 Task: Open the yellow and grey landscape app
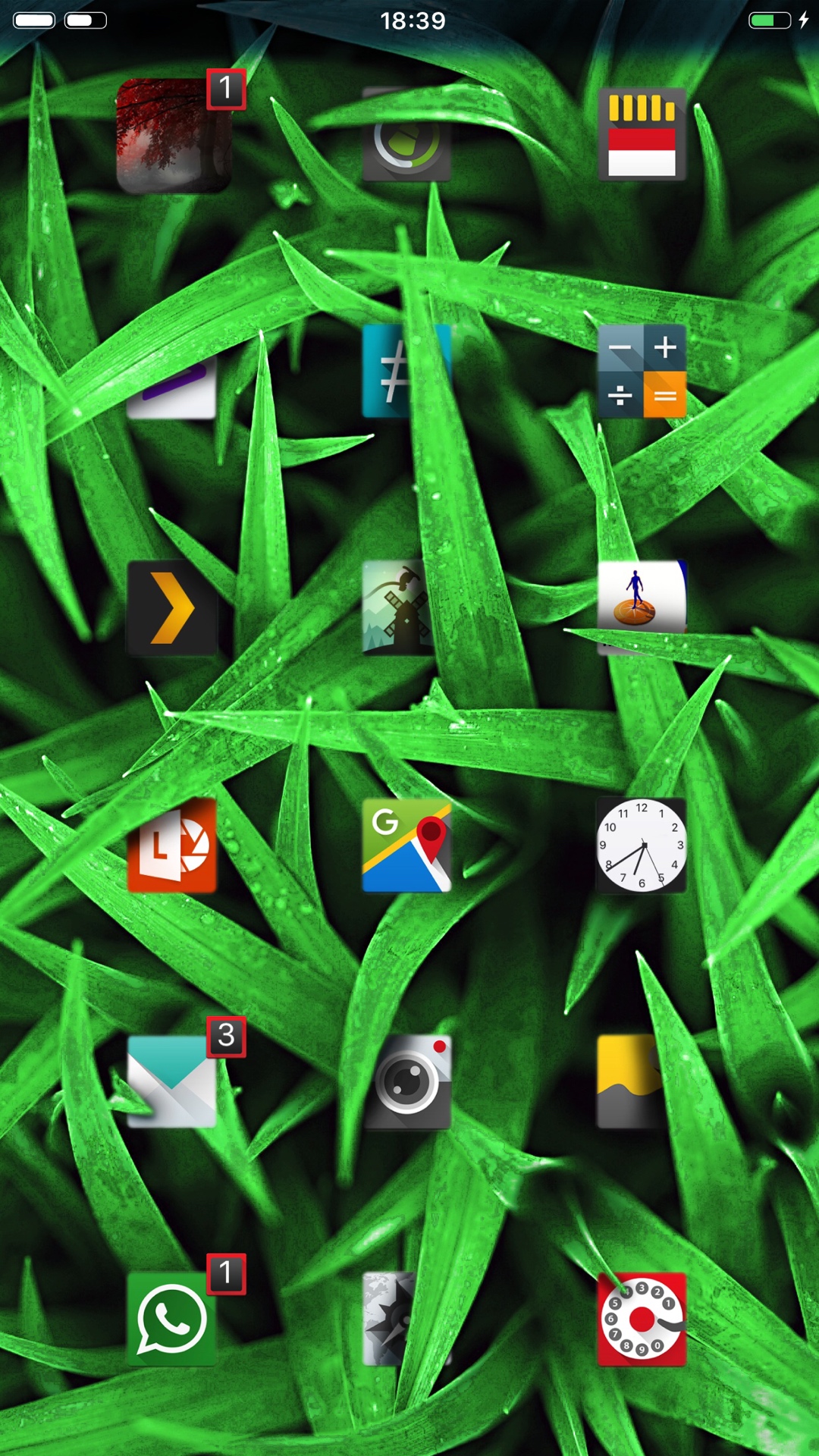tap(628, 1081)
